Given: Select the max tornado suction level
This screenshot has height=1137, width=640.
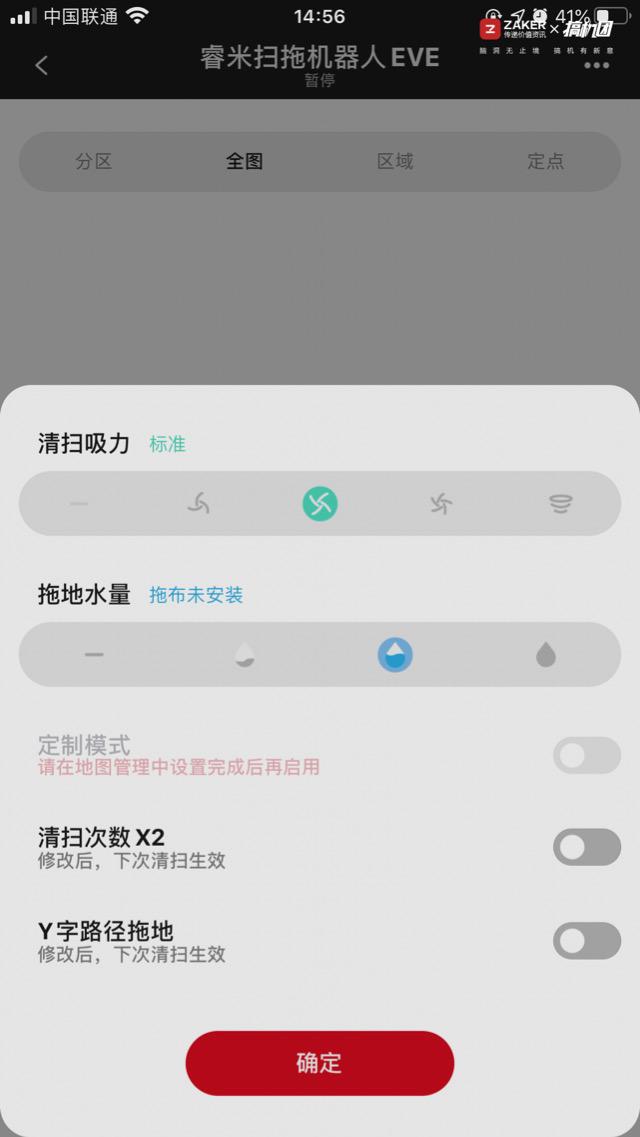Looking at the screenshot, I should [561, 503].
